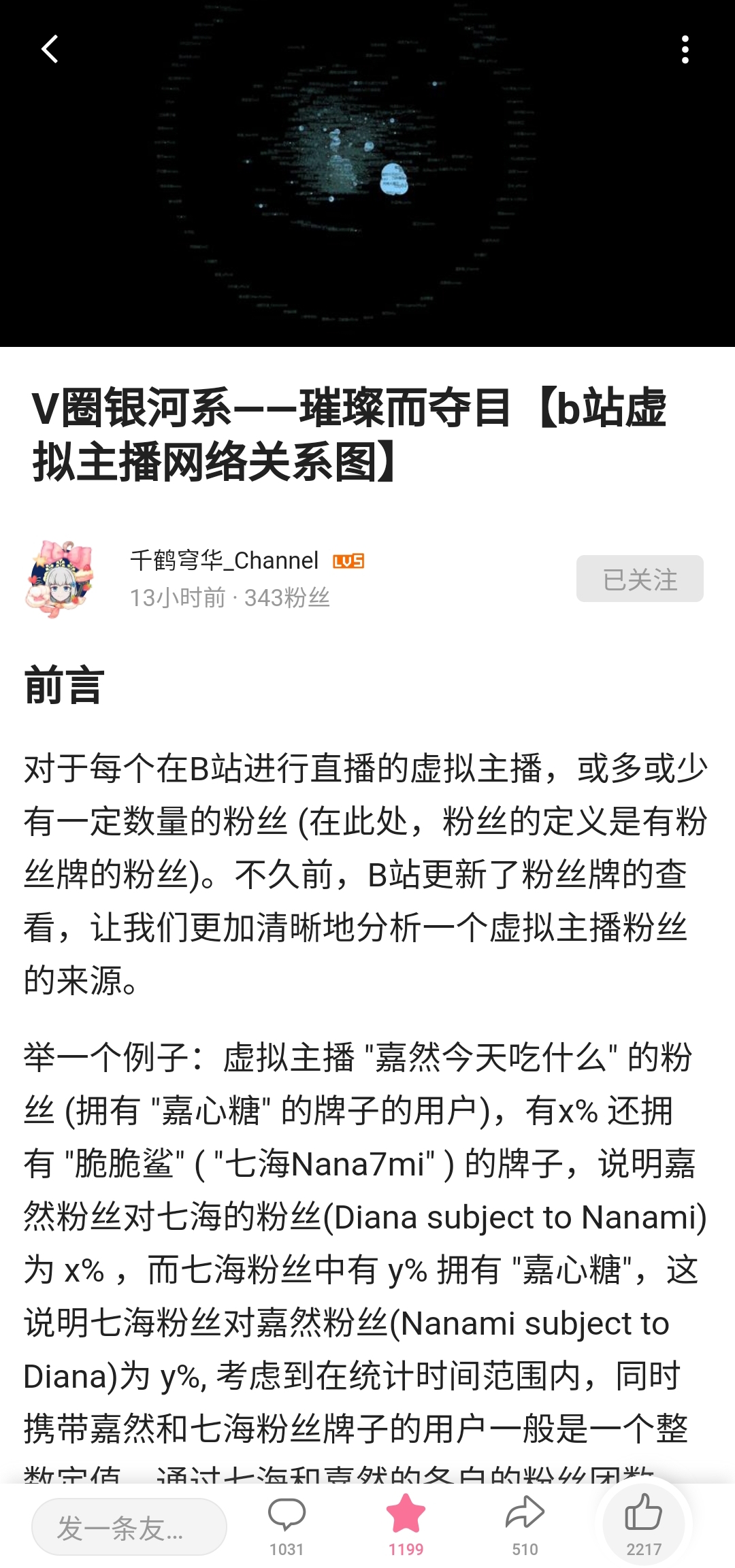Viewport: 735px width, 1568px height.
Task: Tap the 已关注 follow button
Action: (x=640, y=578)
